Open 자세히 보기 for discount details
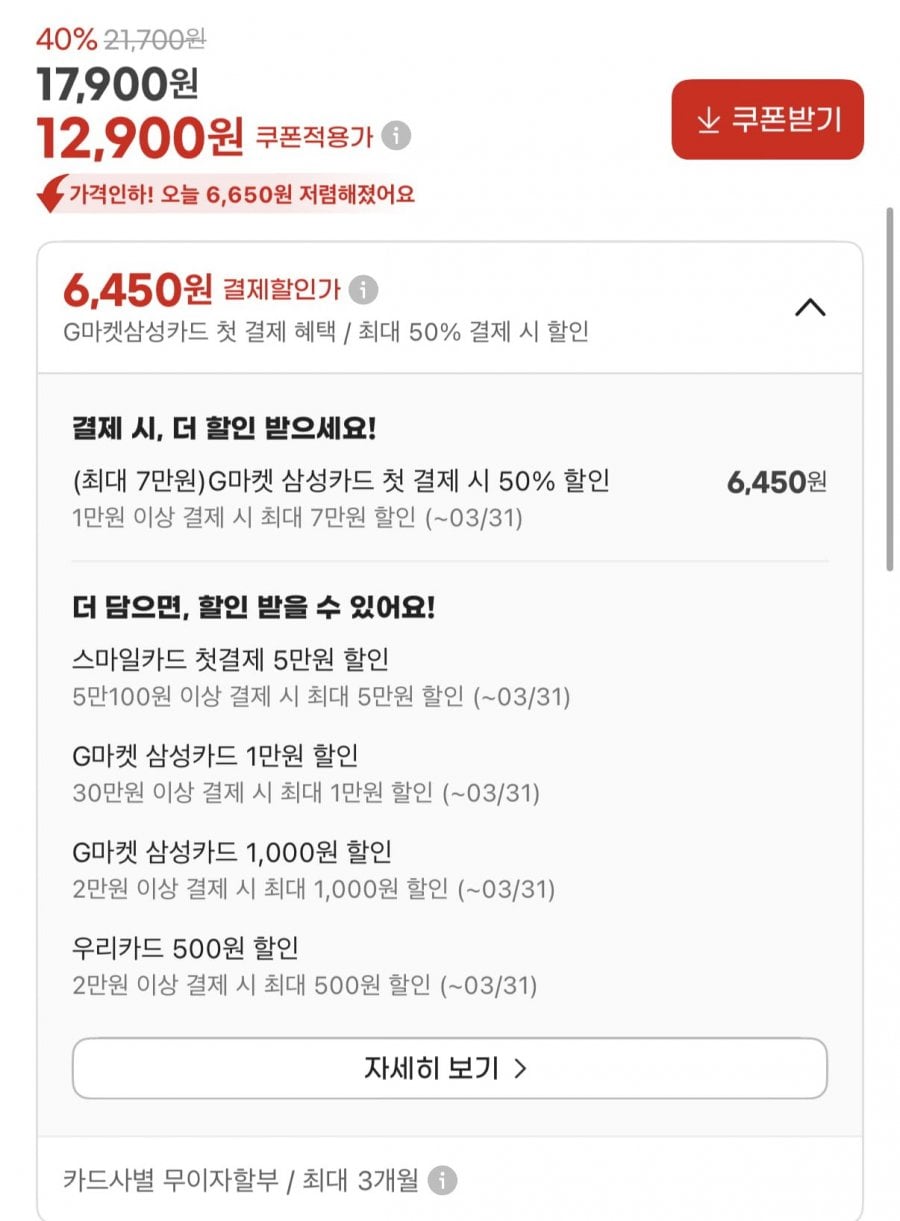The width and height of the screenshot is (900, 1221). [449, 1068]
